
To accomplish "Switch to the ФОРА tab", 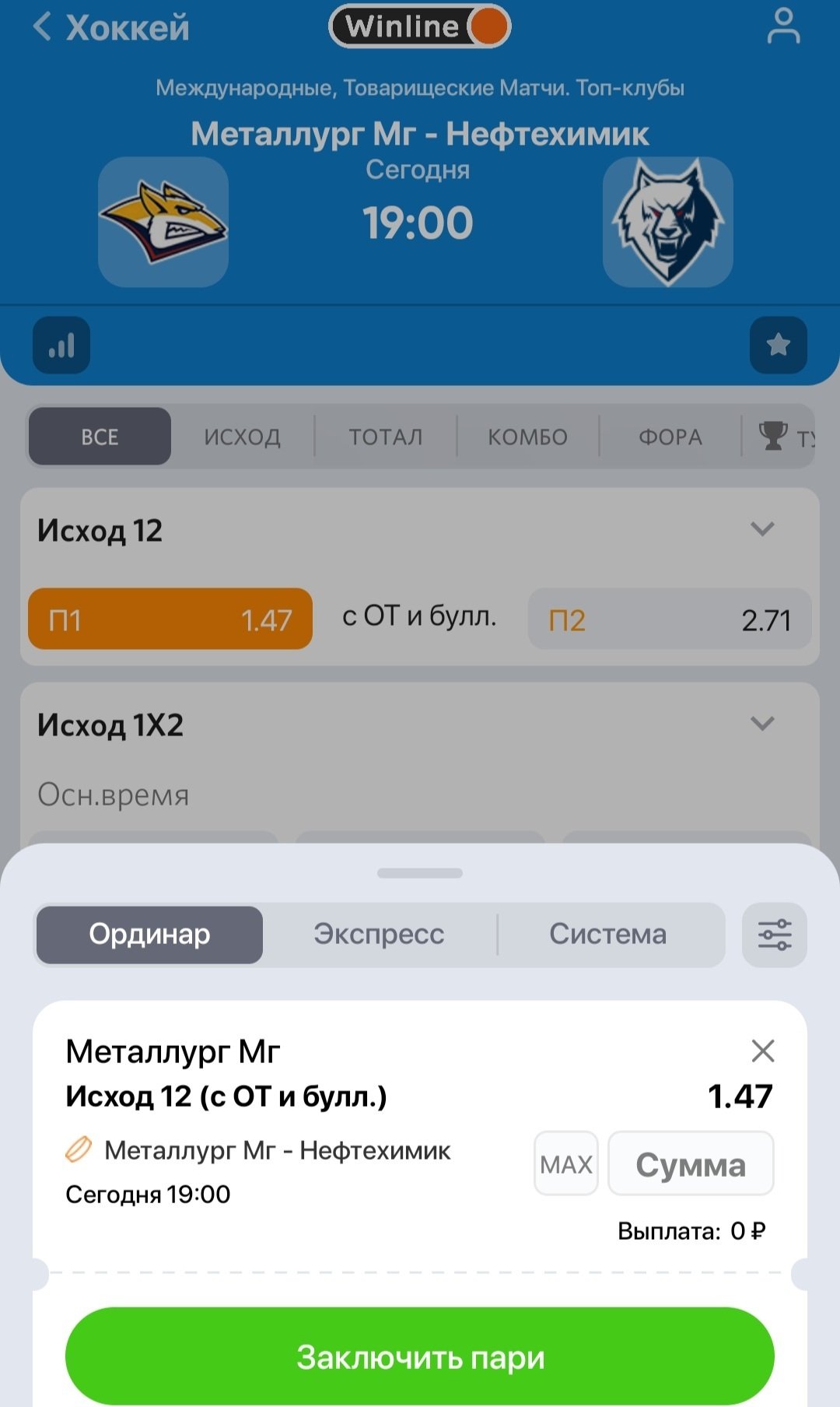I will pos(670,437).
